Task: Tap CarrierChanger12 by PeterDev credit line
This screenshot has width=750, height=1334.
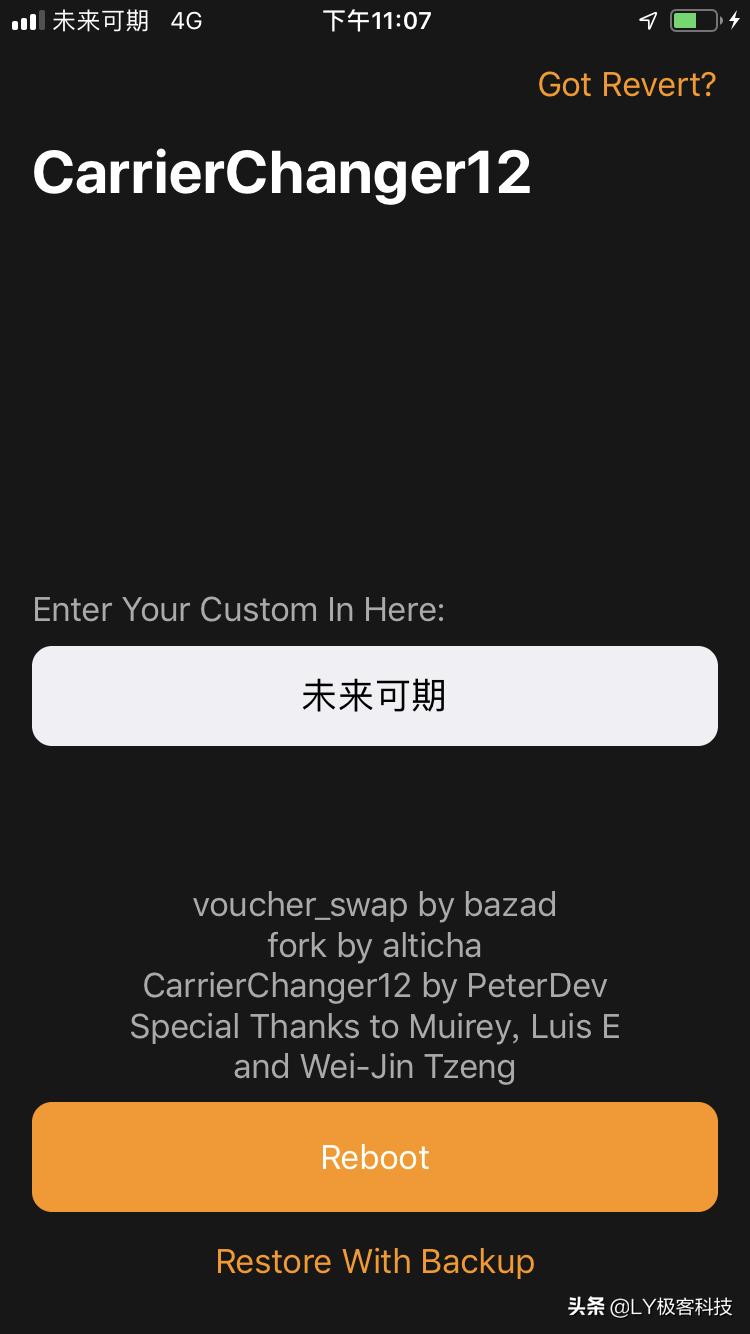Action: coord(375,986)
